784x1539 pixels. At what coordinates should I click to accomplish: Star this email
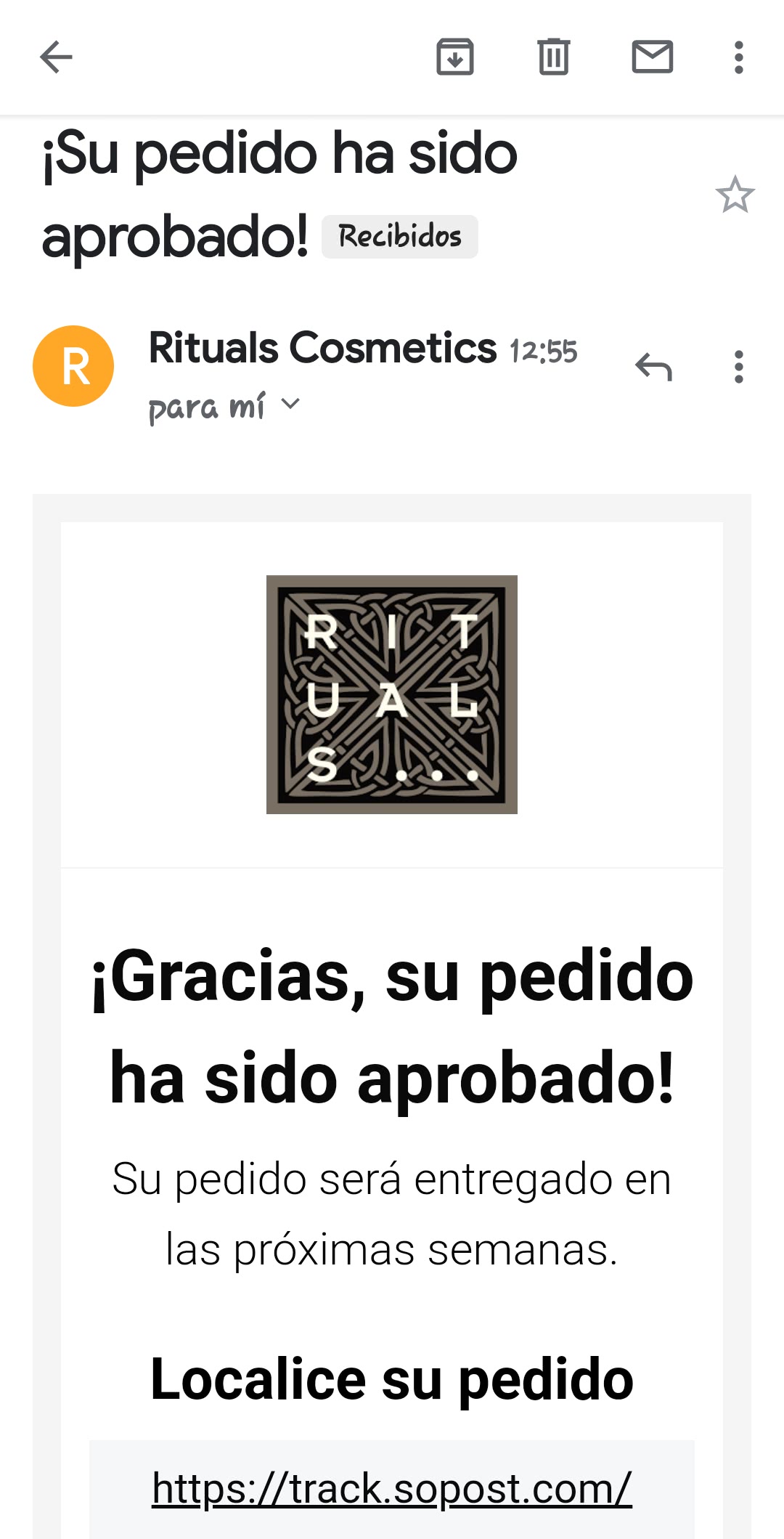[x=735, y=195]
